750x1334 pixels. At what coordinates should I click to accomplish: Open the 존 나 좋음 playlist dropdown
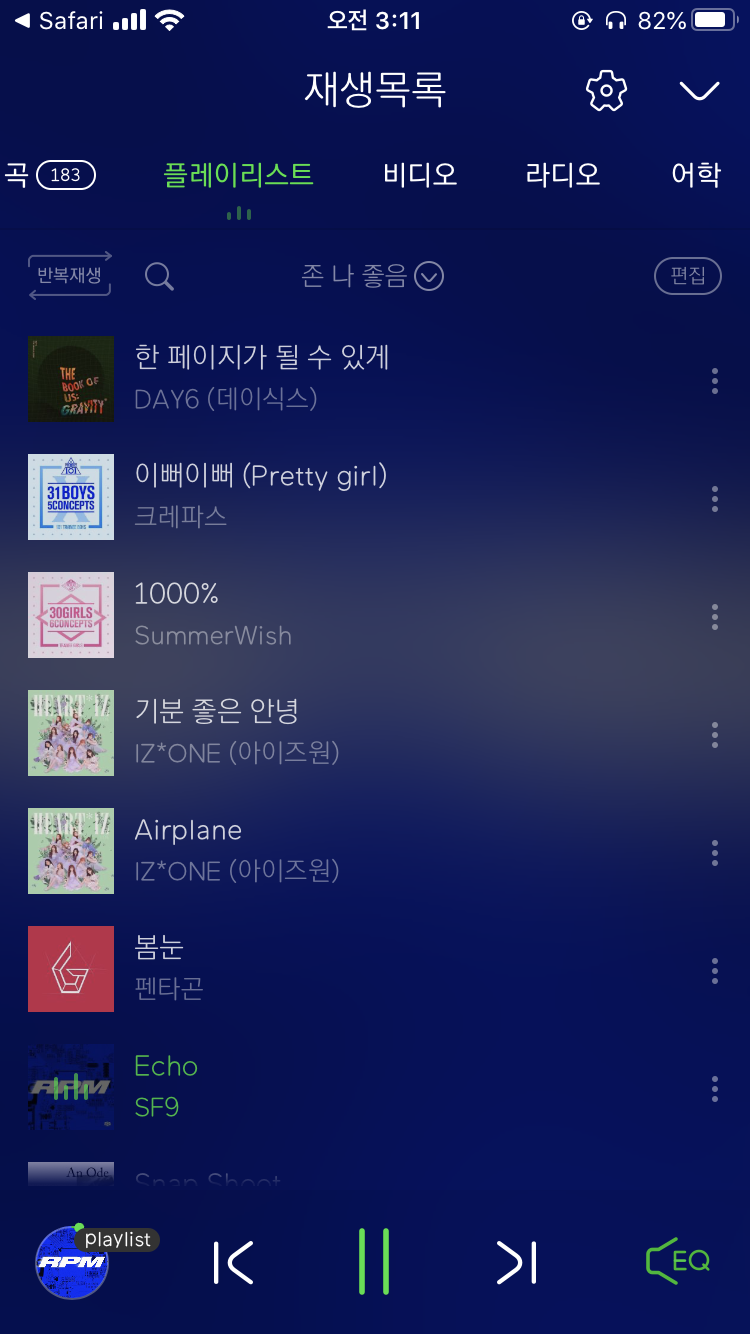point(372,277)
